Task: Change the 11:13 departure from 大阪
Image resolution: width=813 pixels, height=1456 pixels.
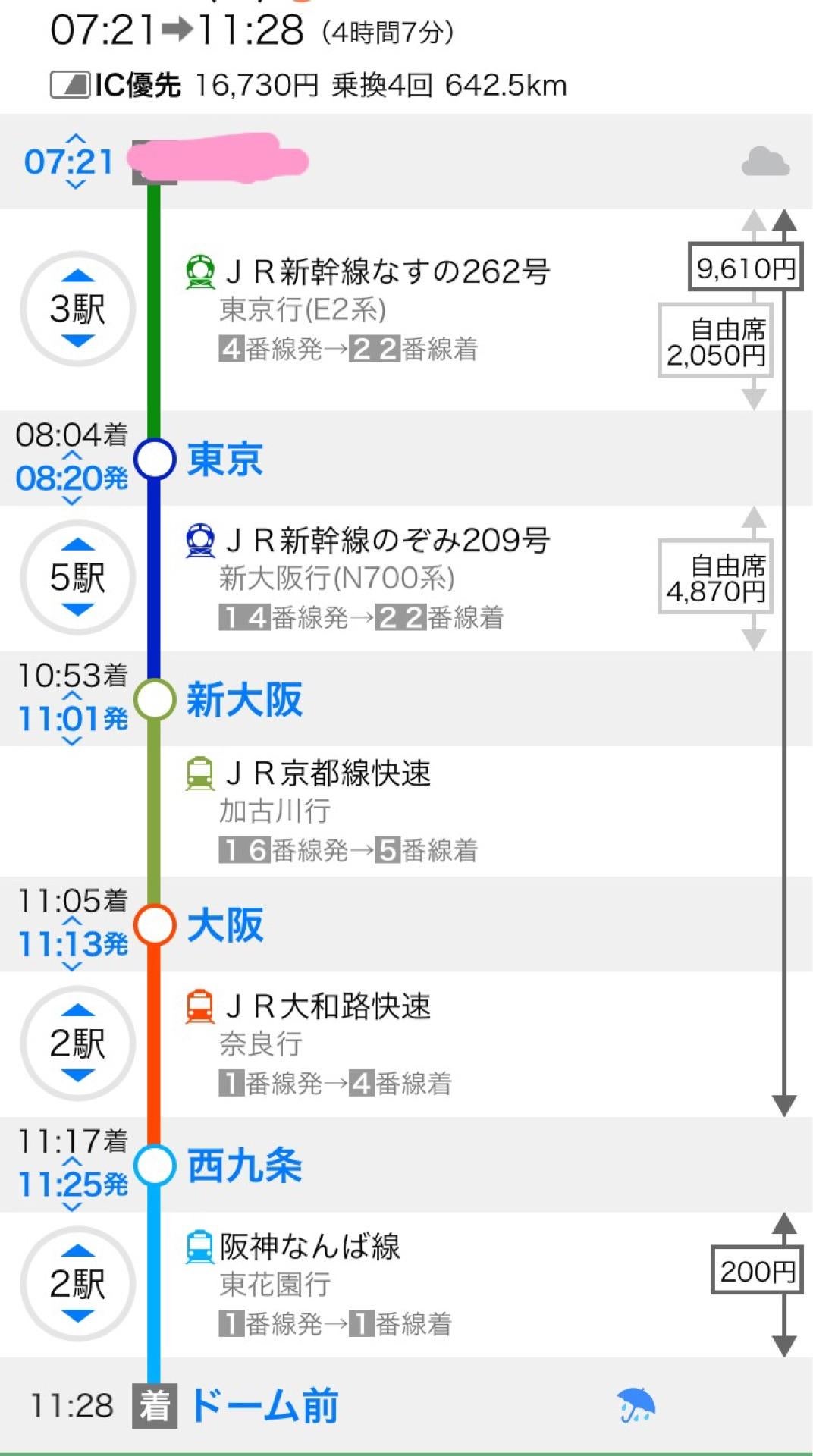Action: (71, 945)
